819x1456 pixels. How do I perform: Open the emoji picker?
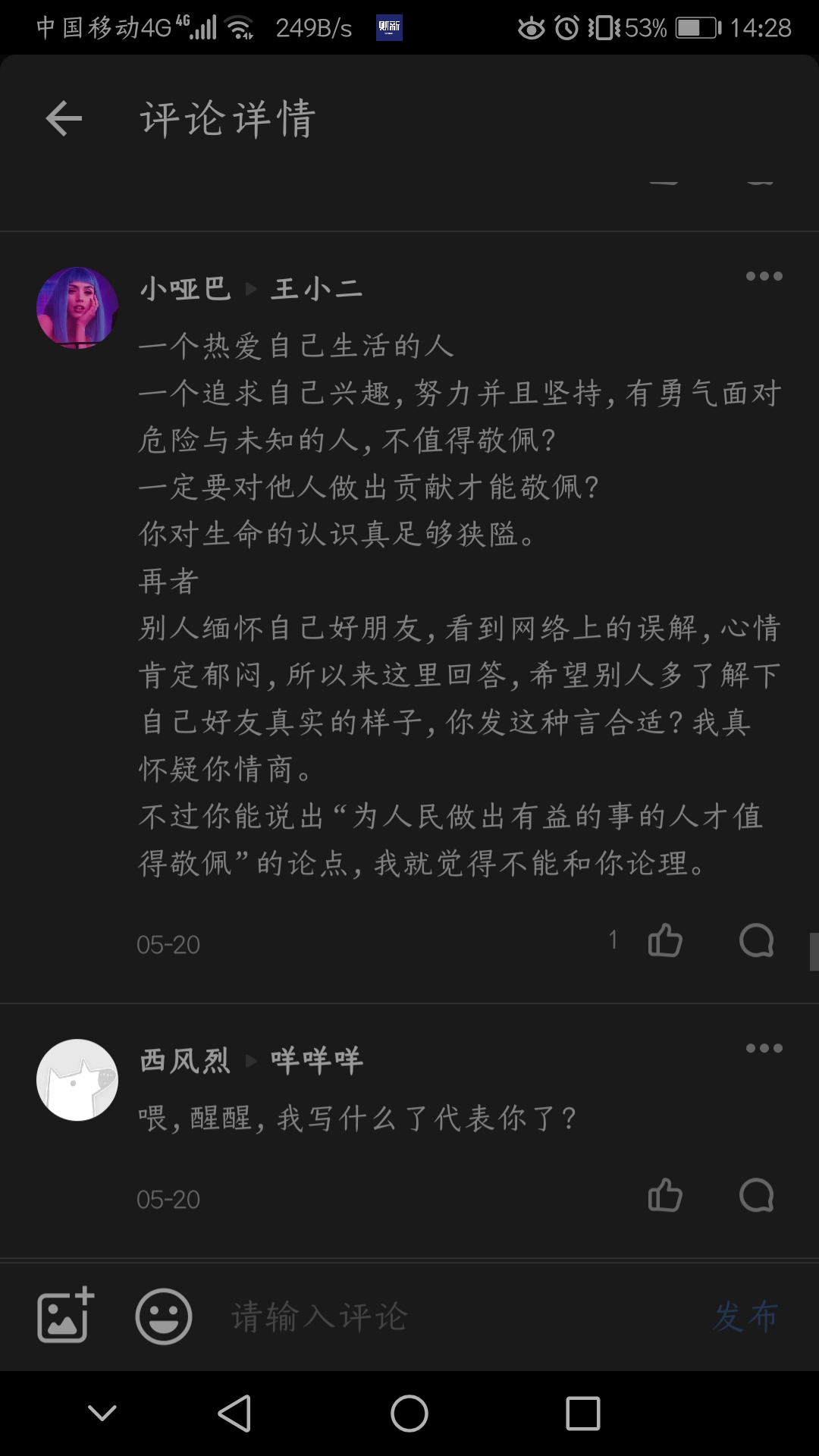click(x=163, y=1316)
